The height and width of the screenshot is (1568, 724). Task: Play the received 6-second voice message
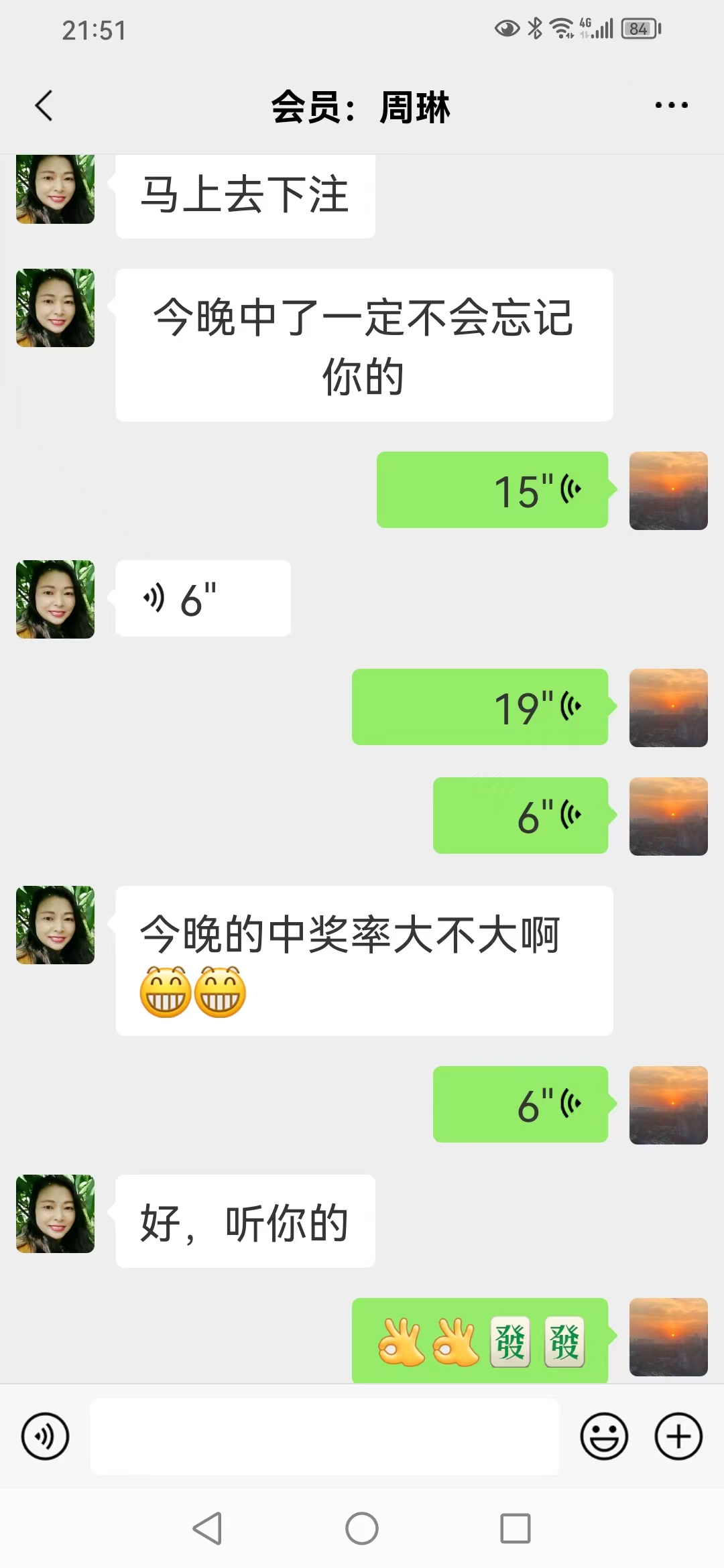[x=202, y=598]
